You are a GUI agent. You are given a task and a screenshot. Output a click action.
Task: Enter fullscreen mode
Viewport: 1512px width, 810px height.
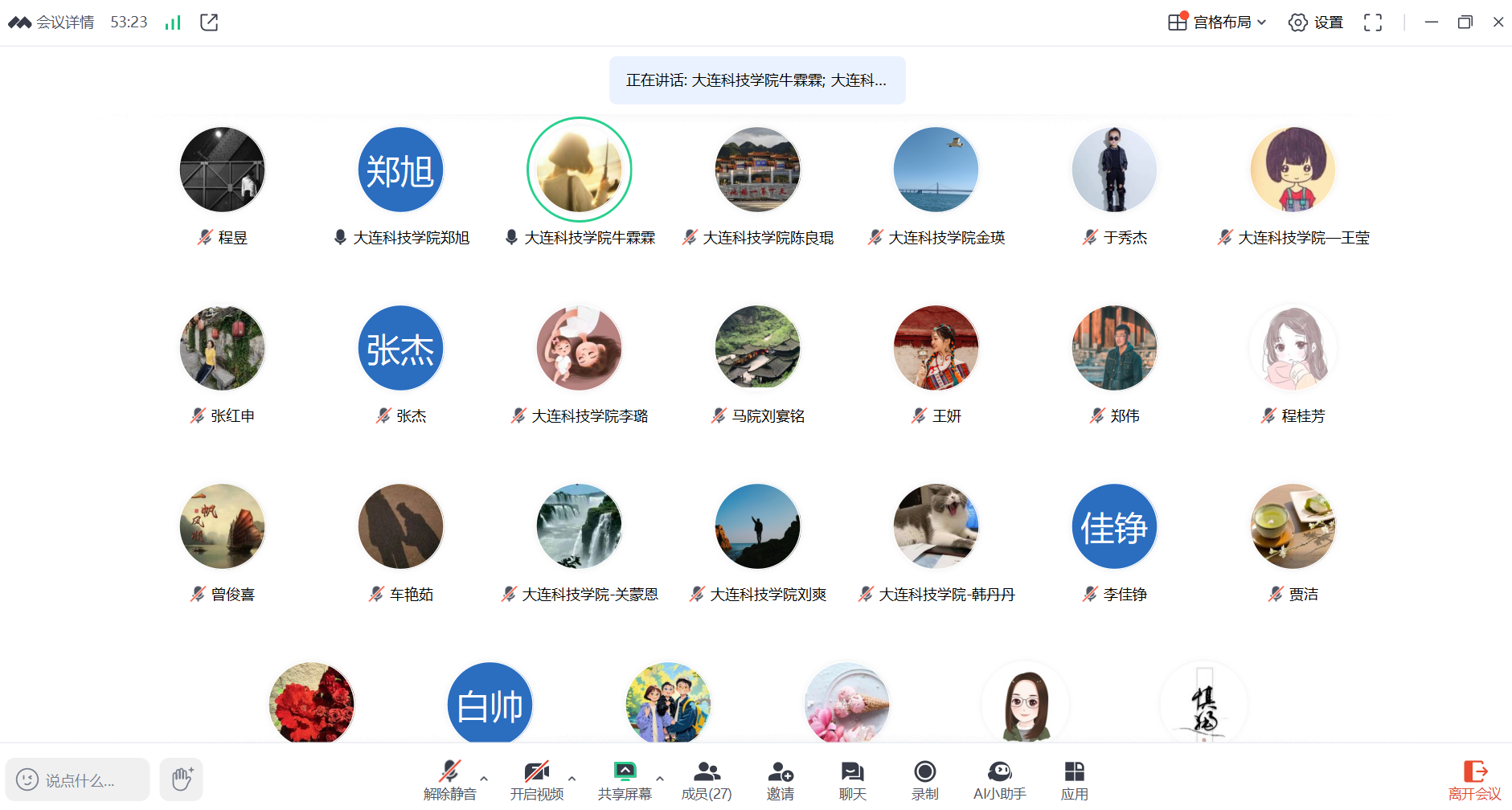[x=1373, y=22]
